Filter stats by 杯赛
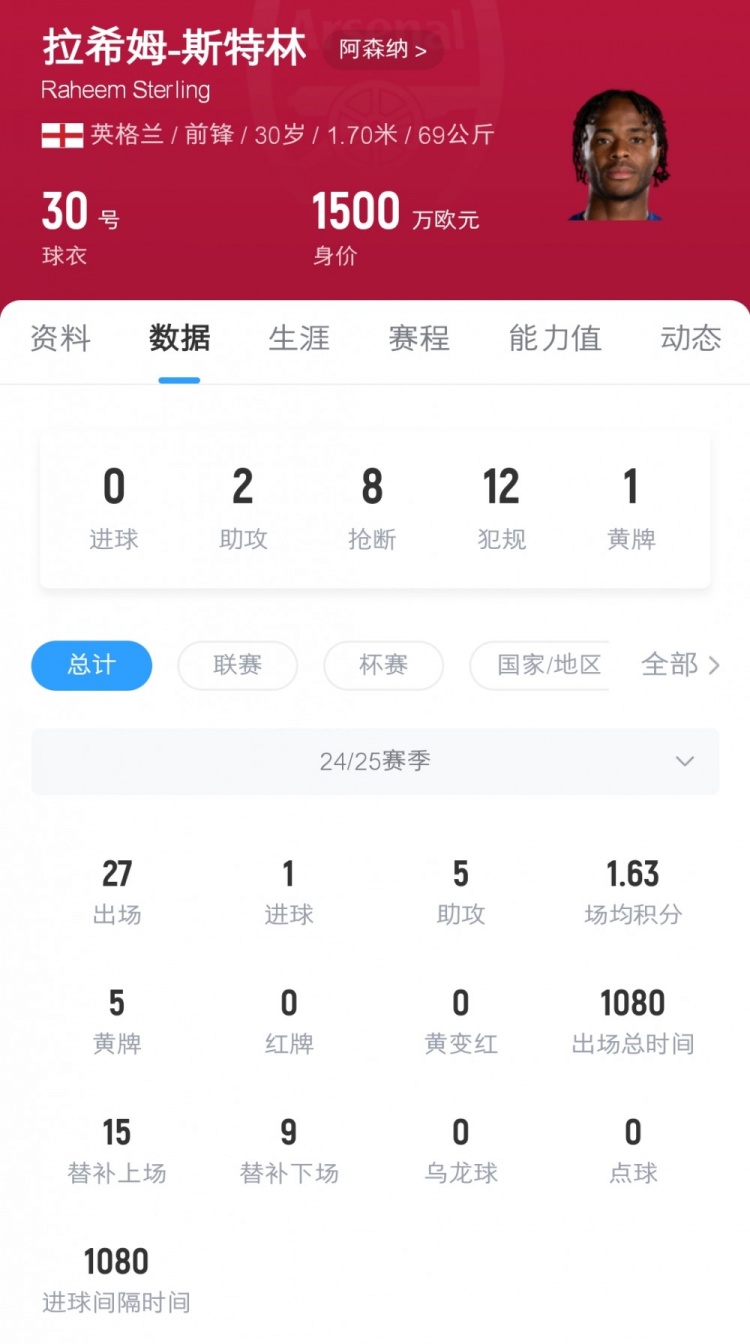750x1344 pixels. [384, 665]
